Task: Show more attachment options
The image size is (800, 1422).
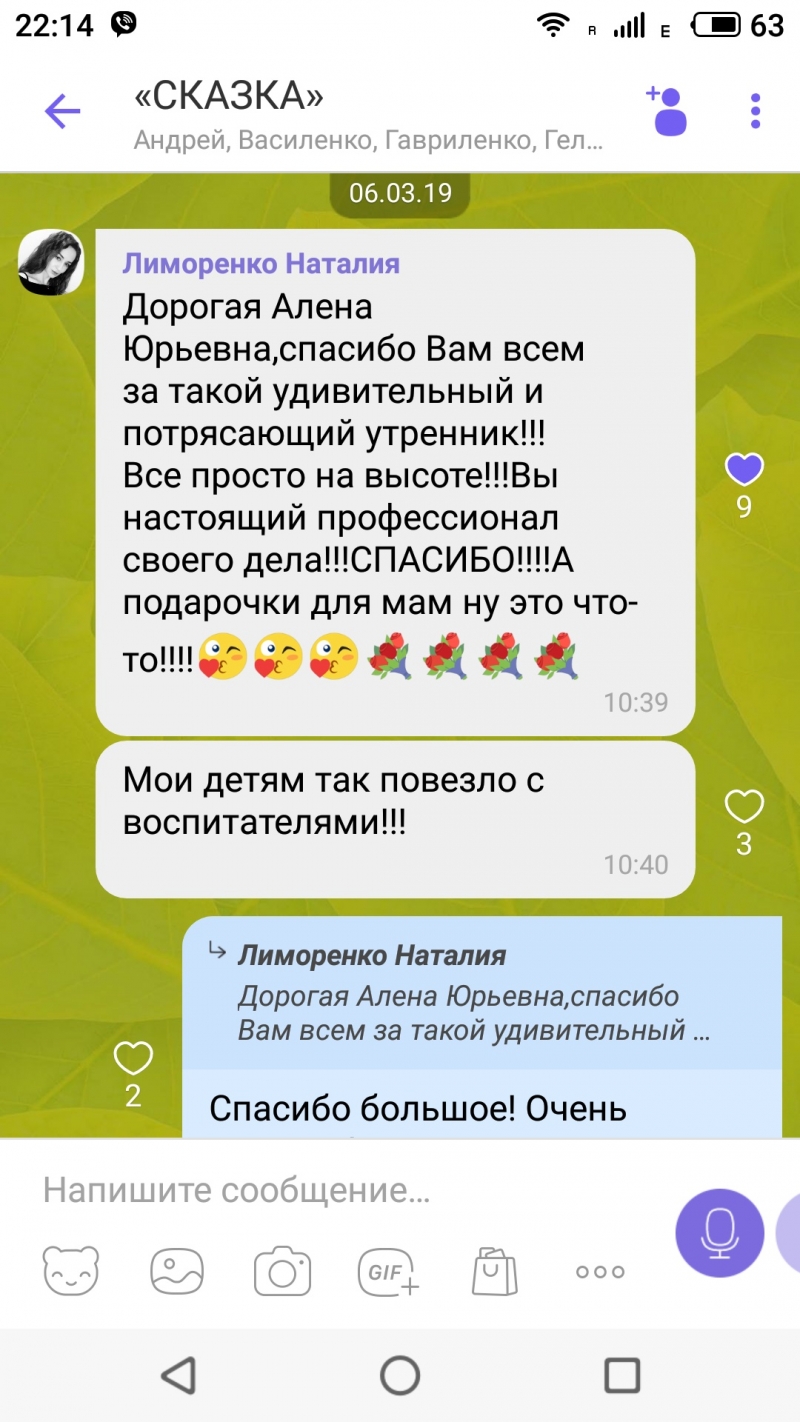Action: click(600, 1272)
